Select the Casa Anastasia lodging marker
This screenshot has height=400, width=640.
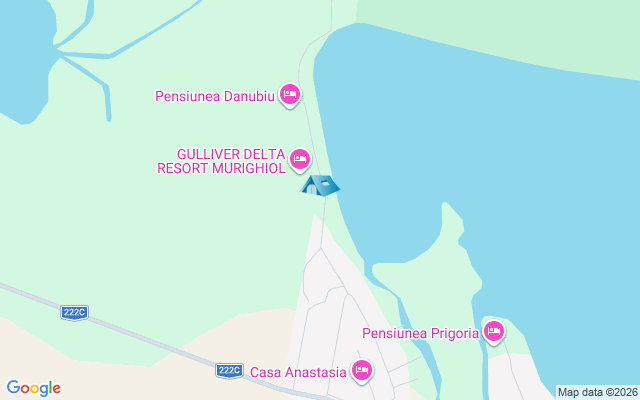click(362, 372)
